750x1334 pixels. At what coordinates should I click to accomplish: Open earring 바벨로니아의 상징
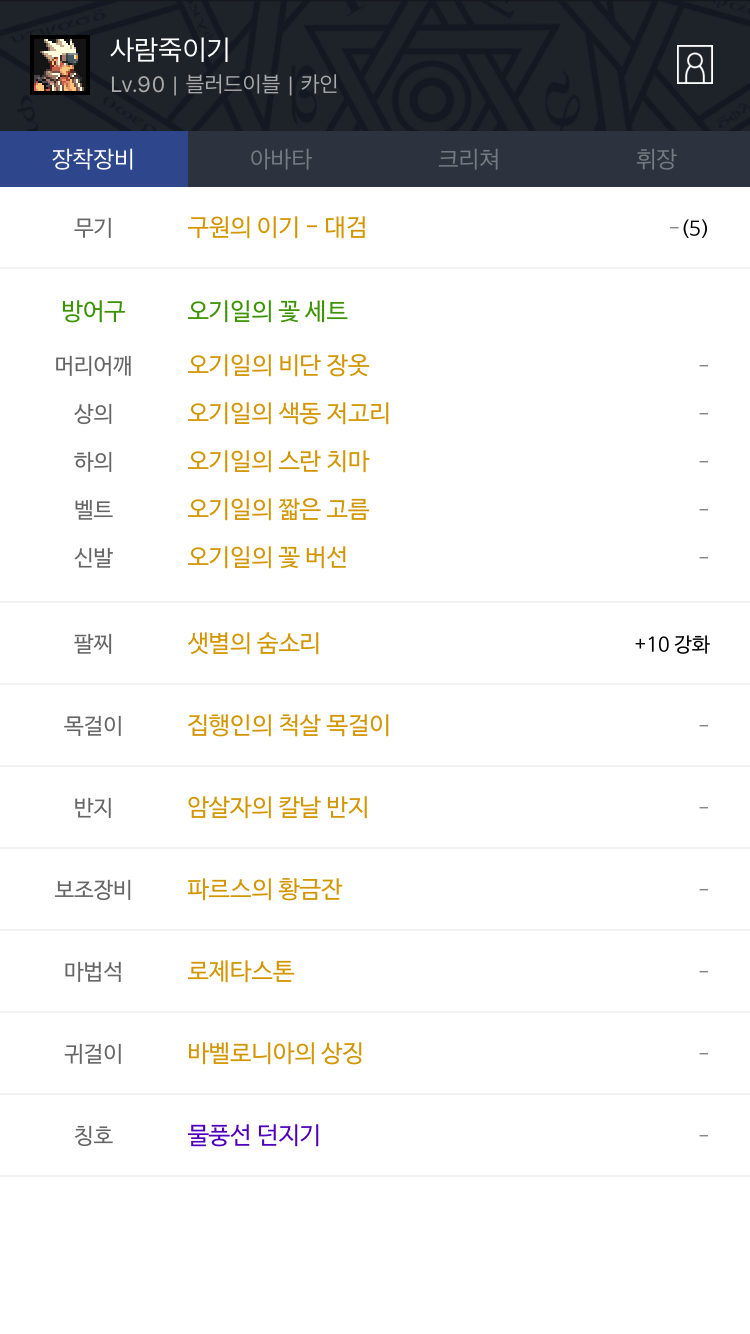click(275, 1053)
